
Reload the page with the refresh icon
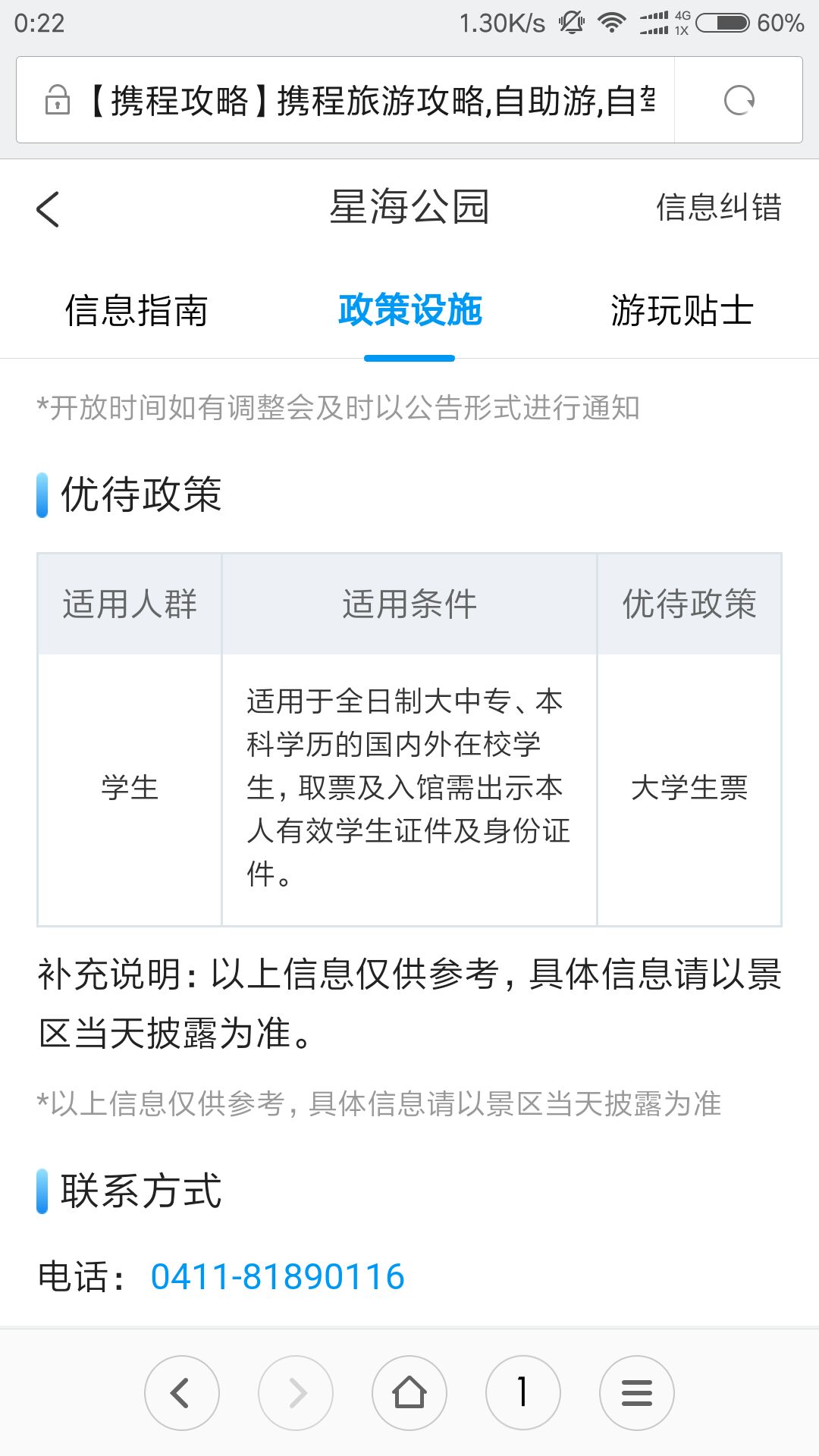click(739, 100)
